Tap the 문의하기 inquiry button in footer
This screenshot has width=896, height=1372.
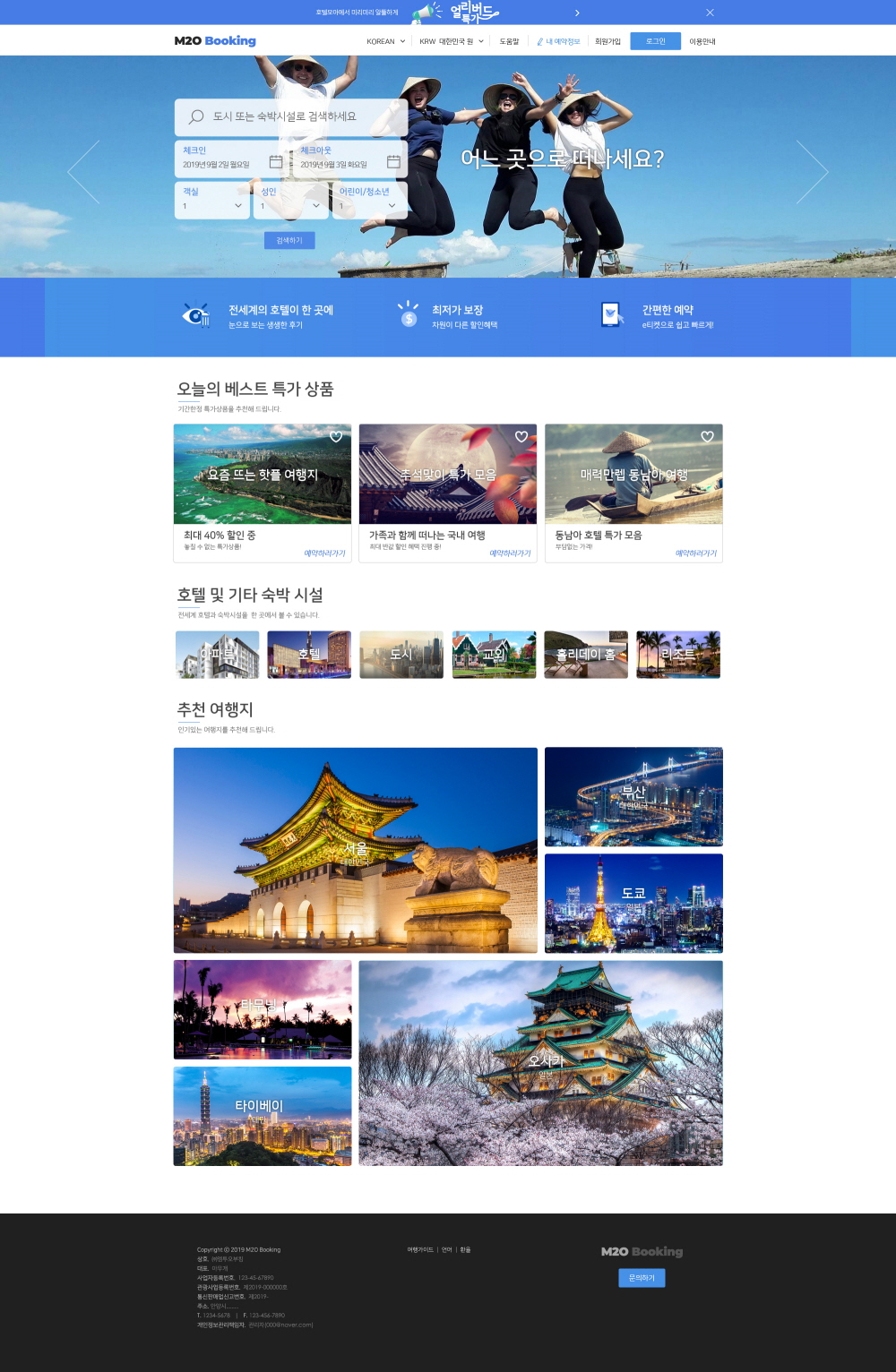click(x=642, y=1278)
